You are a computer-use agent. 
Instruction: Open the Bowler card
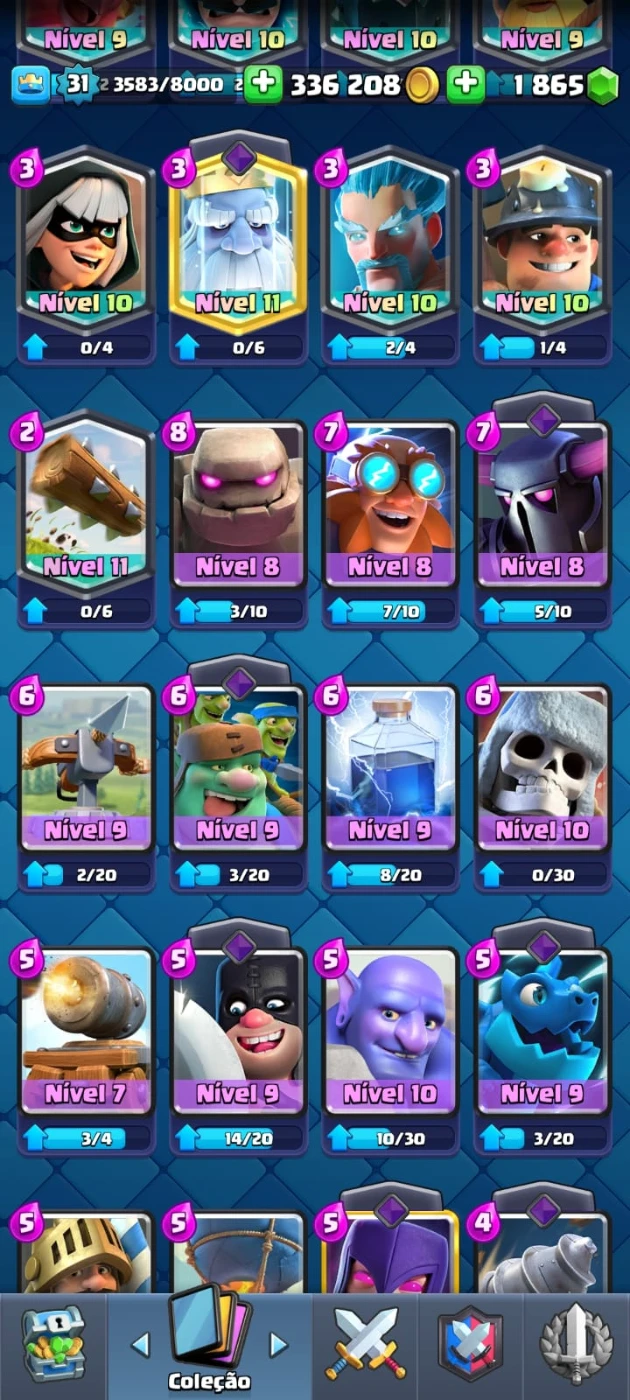(391, 1037)
